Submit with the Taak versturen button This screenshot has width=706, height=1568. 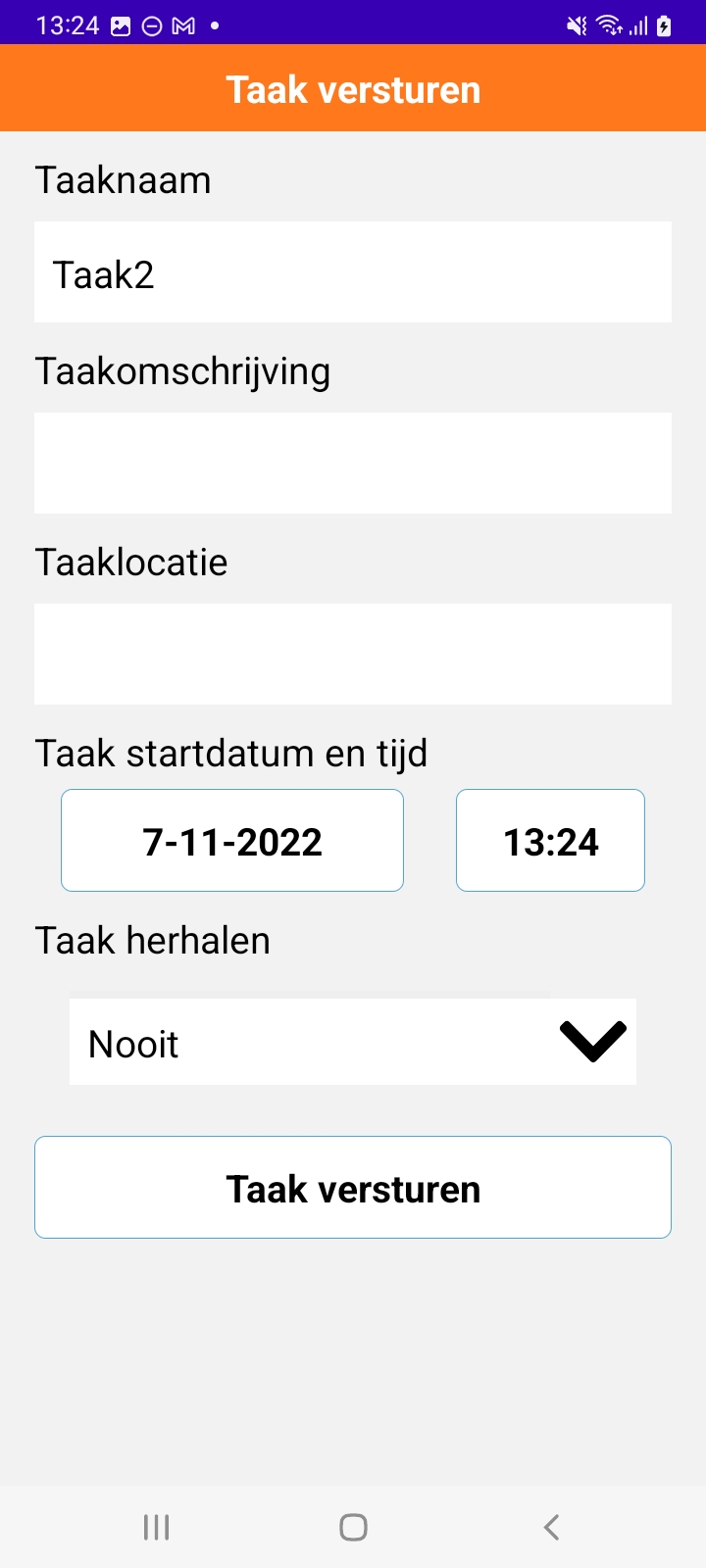point(353,1188)
